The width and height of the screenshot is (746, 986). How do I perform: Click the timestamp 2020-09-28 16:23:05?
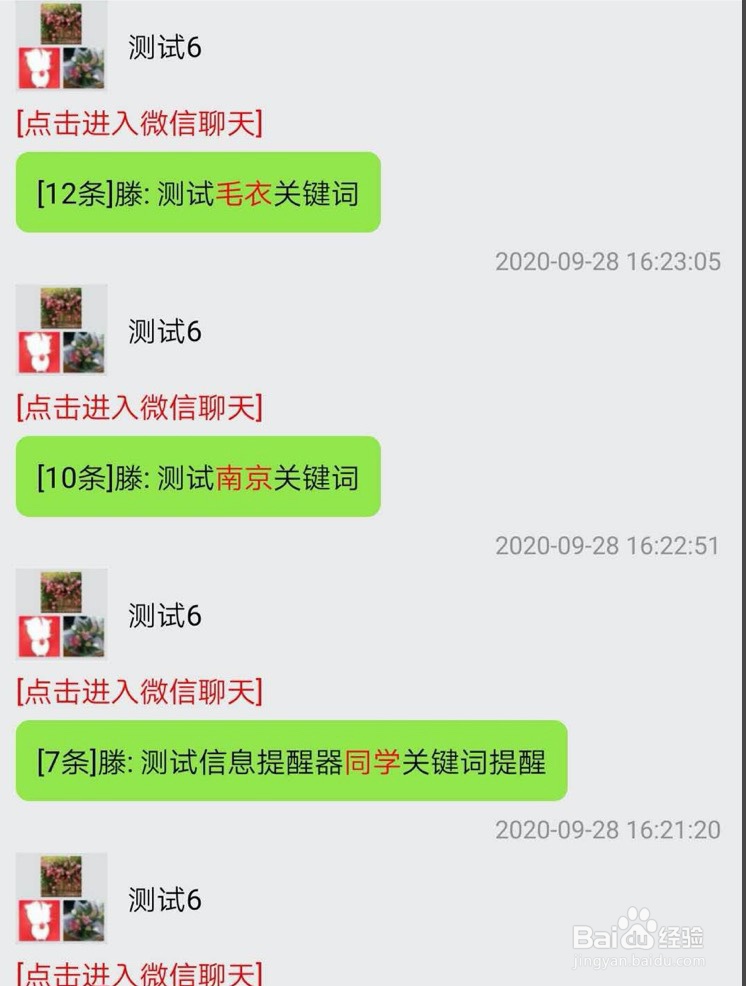pos(607,261)
